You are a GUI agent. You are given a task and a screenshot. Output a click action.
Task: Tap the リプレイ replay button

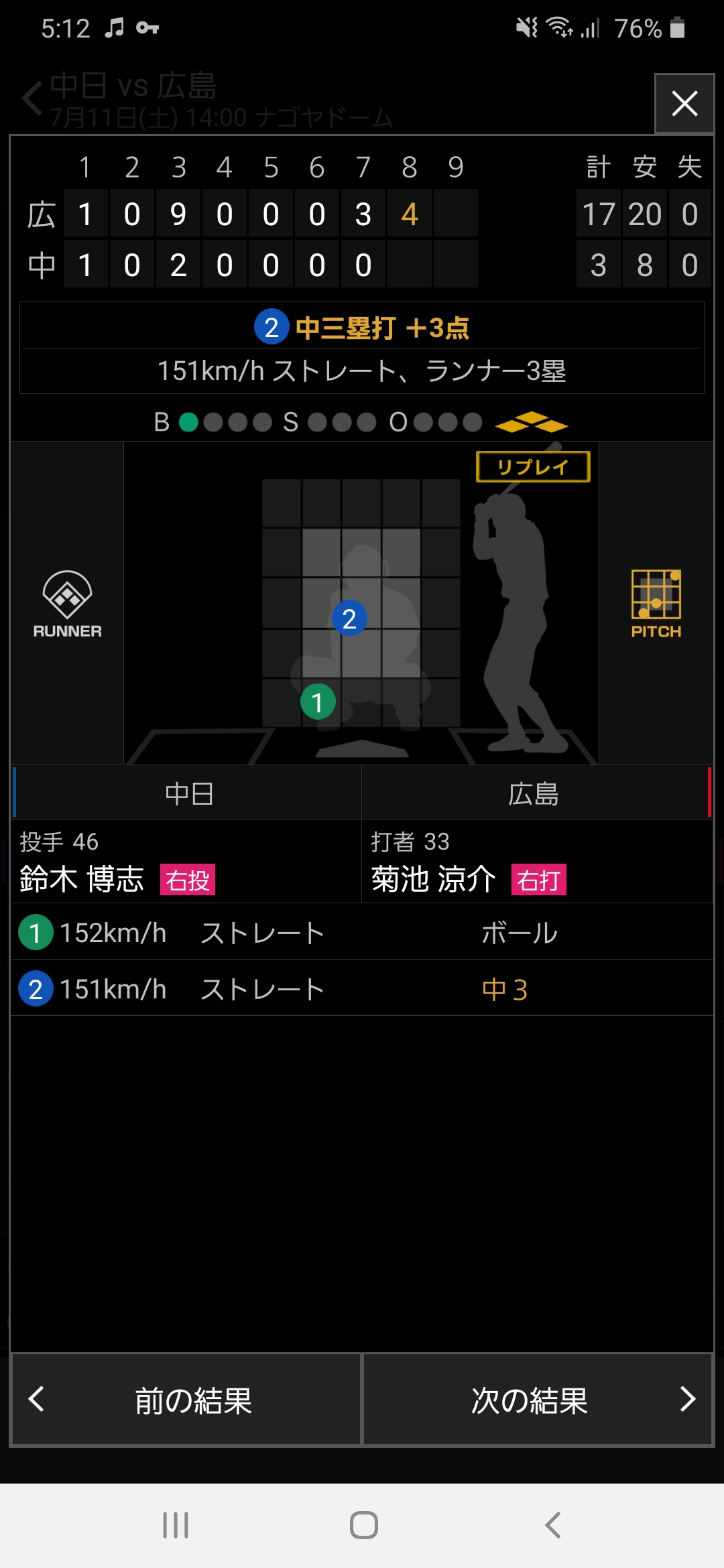coord(533,466)
